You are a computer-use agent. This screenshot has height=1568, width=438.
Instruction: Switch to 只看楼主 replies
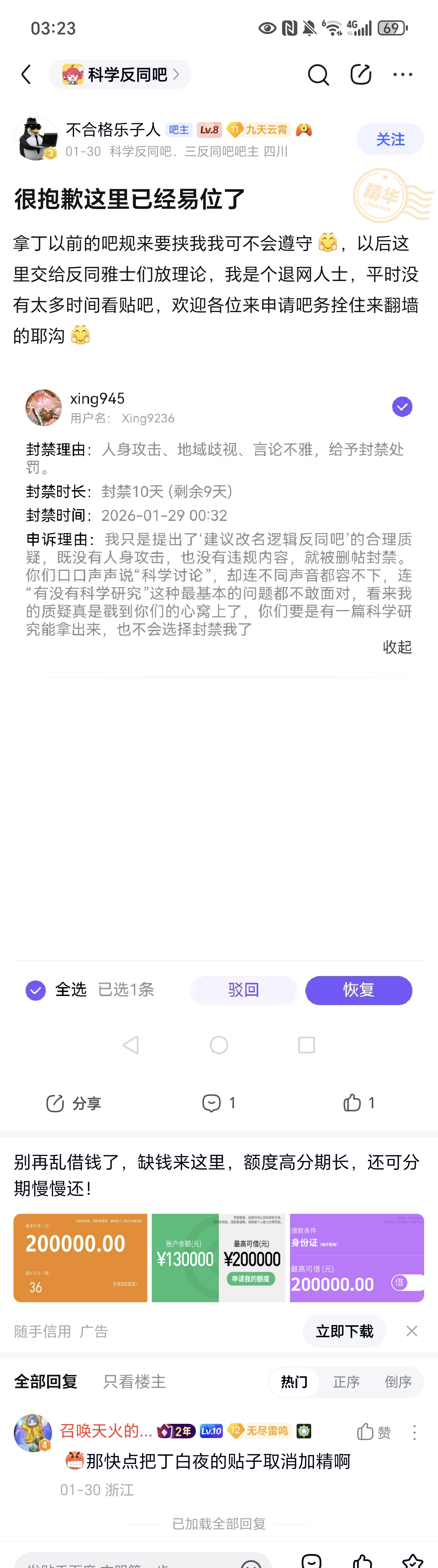134,1382
